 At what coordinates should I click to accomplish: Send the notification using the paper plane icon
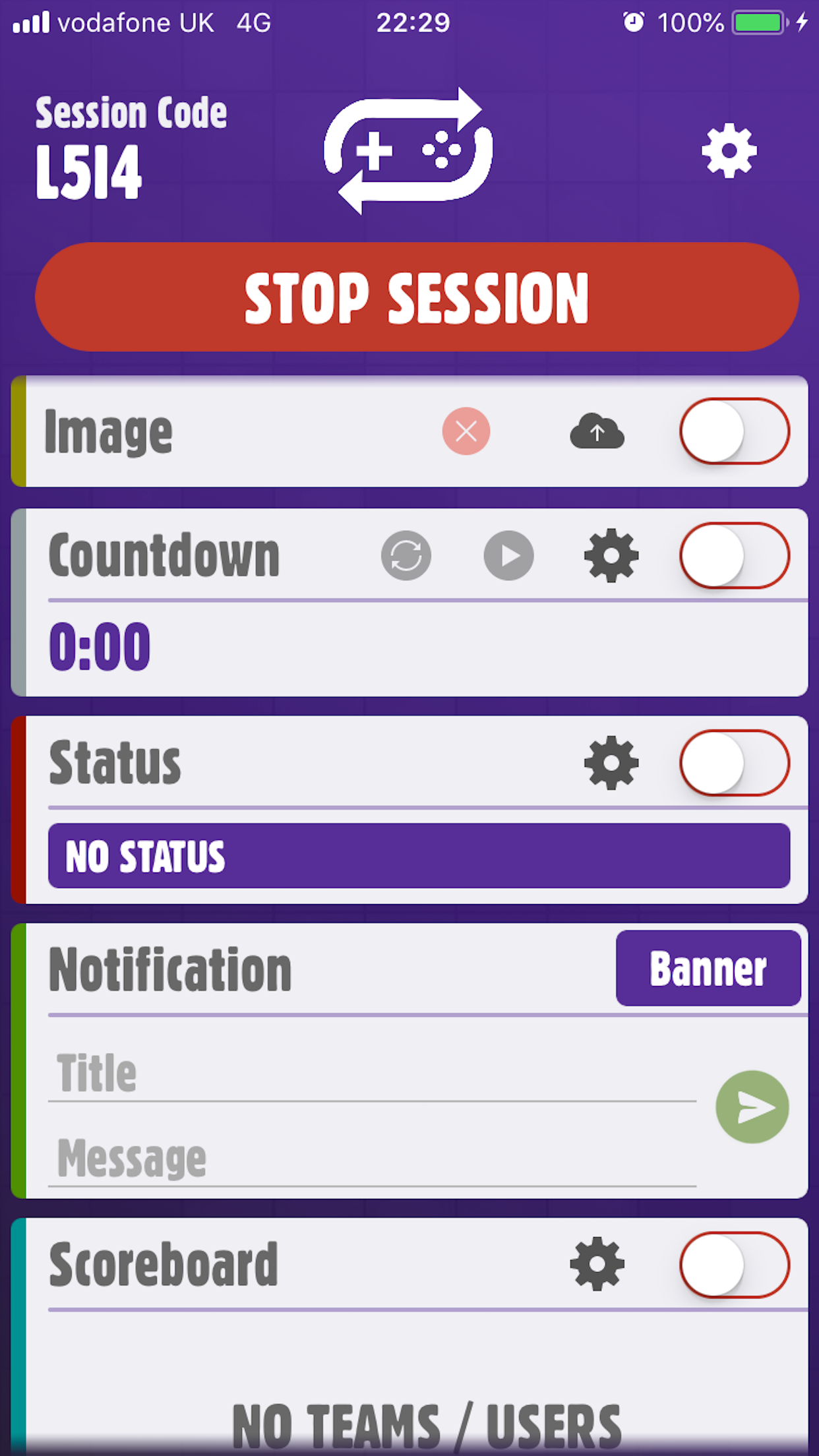[752, 1108]
